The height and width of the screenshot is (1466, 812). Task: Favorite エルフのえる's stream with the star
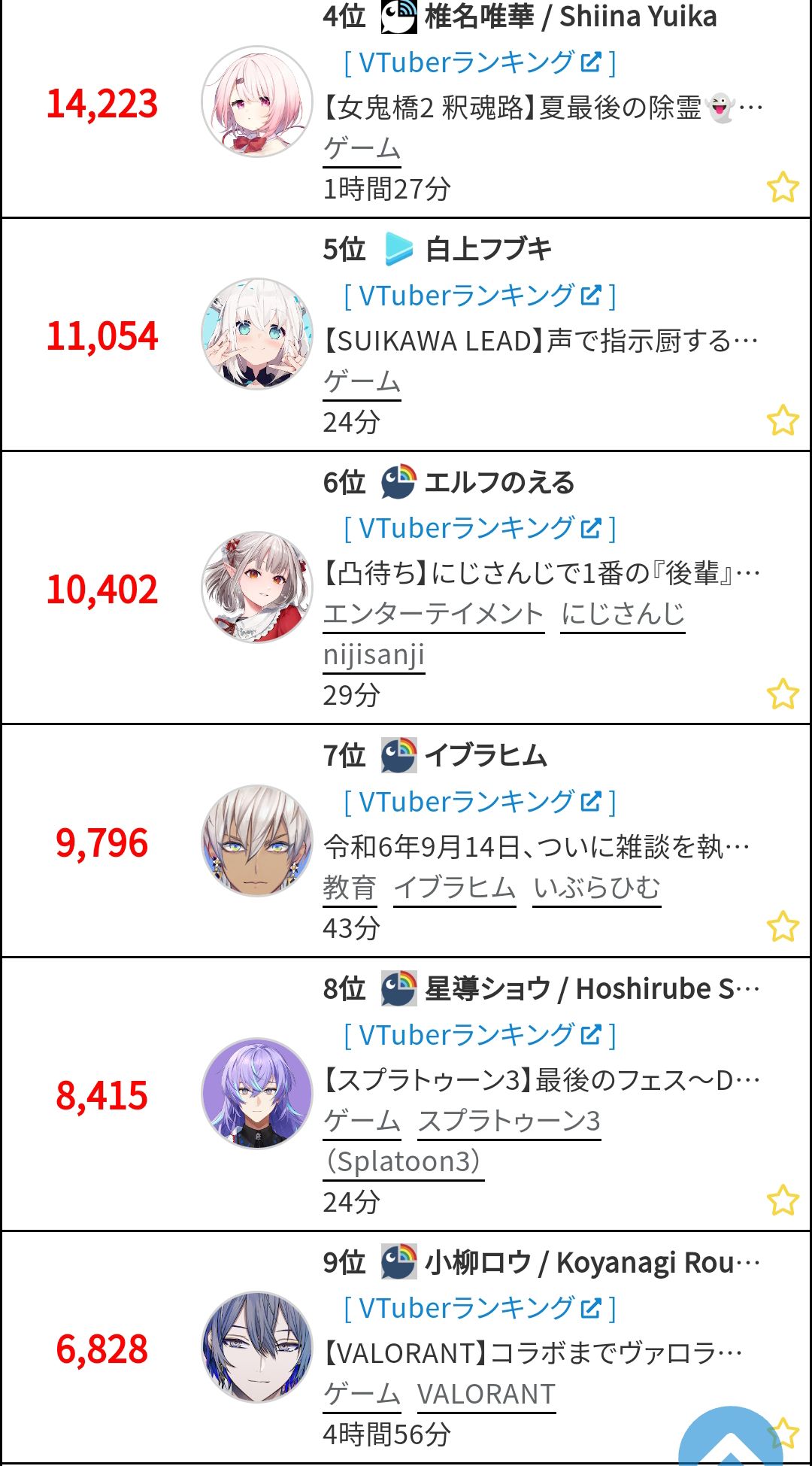point(783,694)
